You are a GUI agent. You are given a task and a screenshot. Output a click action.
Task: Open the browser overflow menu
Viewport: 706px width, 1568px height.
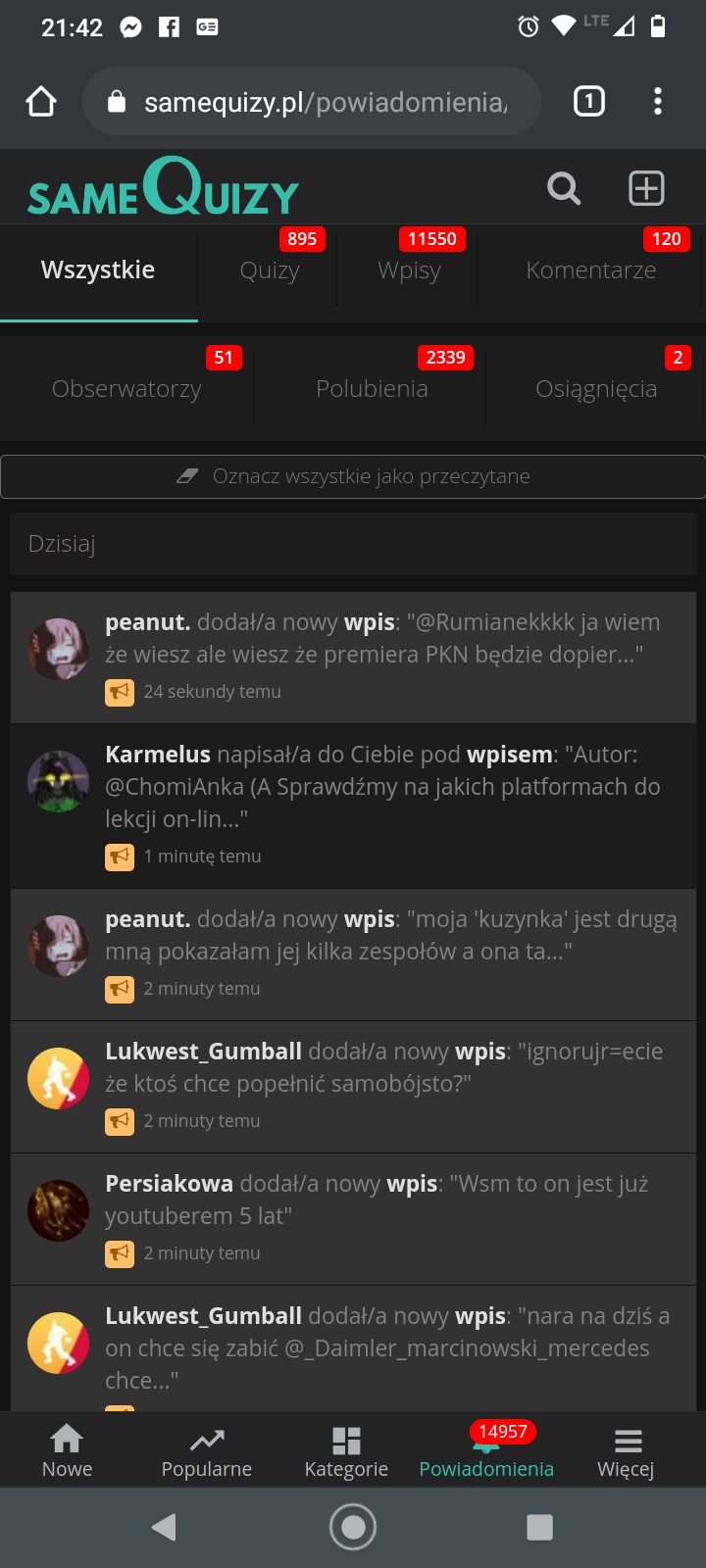pos(657,101)
